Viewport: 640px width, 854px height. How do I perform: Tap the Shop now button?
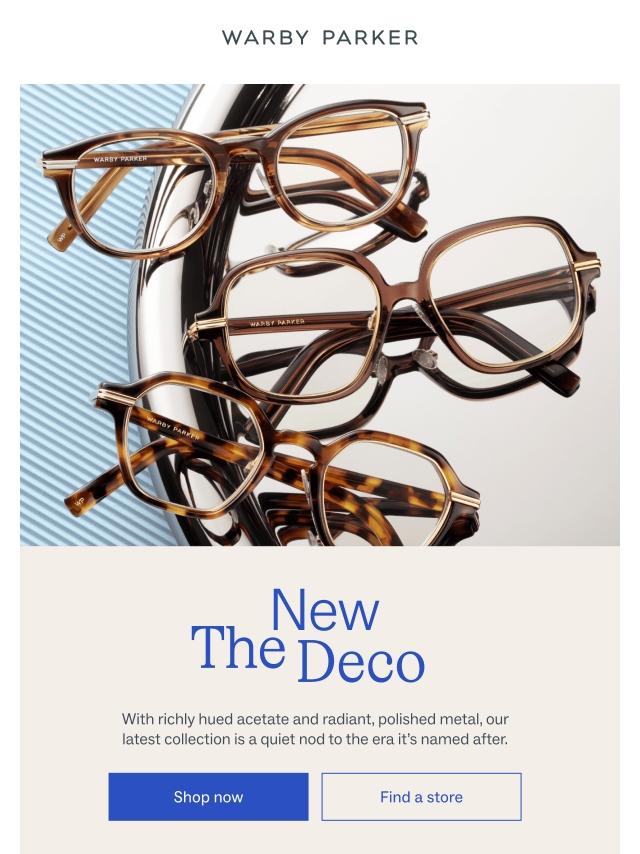click(208, 797)
